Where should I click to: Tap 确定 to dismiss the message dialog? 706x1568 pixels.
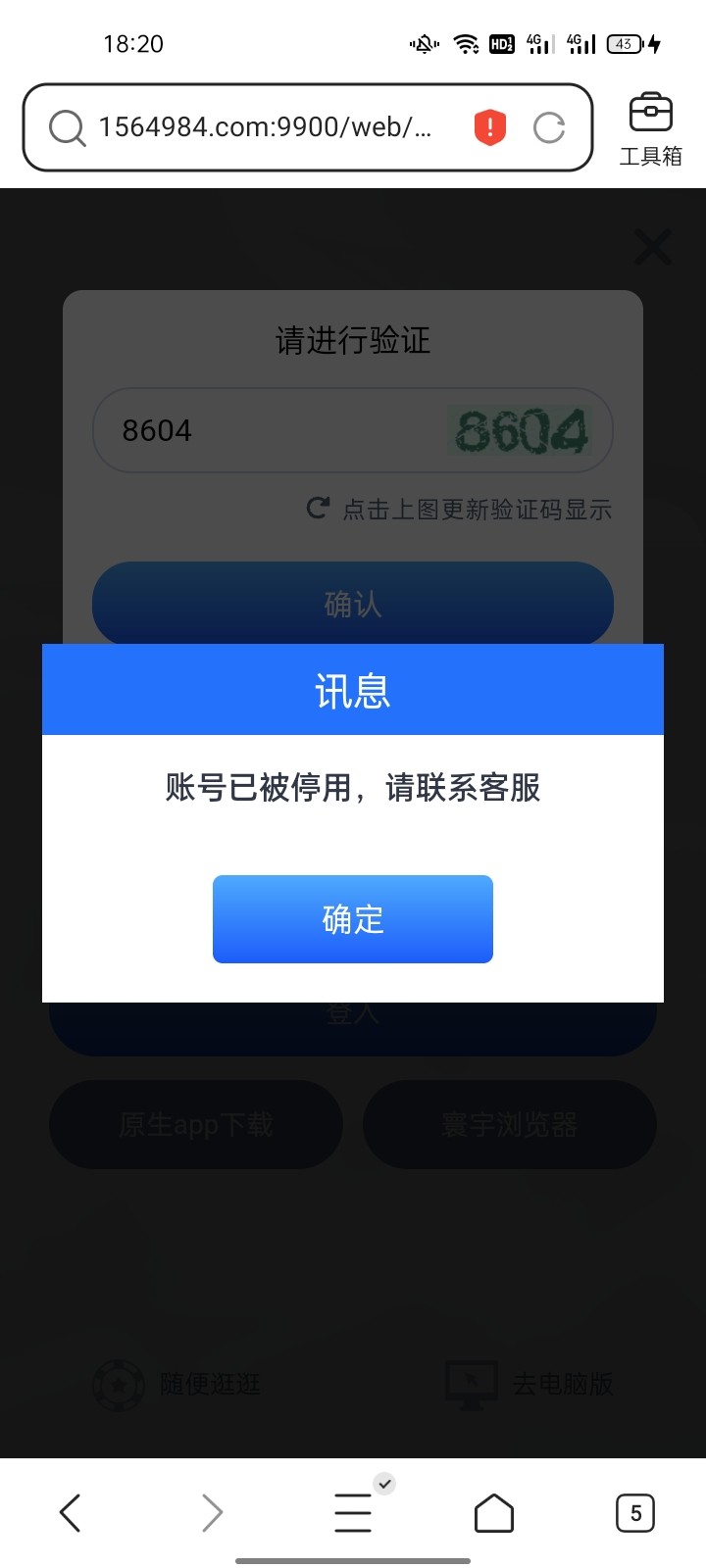(x=352, y=918)
